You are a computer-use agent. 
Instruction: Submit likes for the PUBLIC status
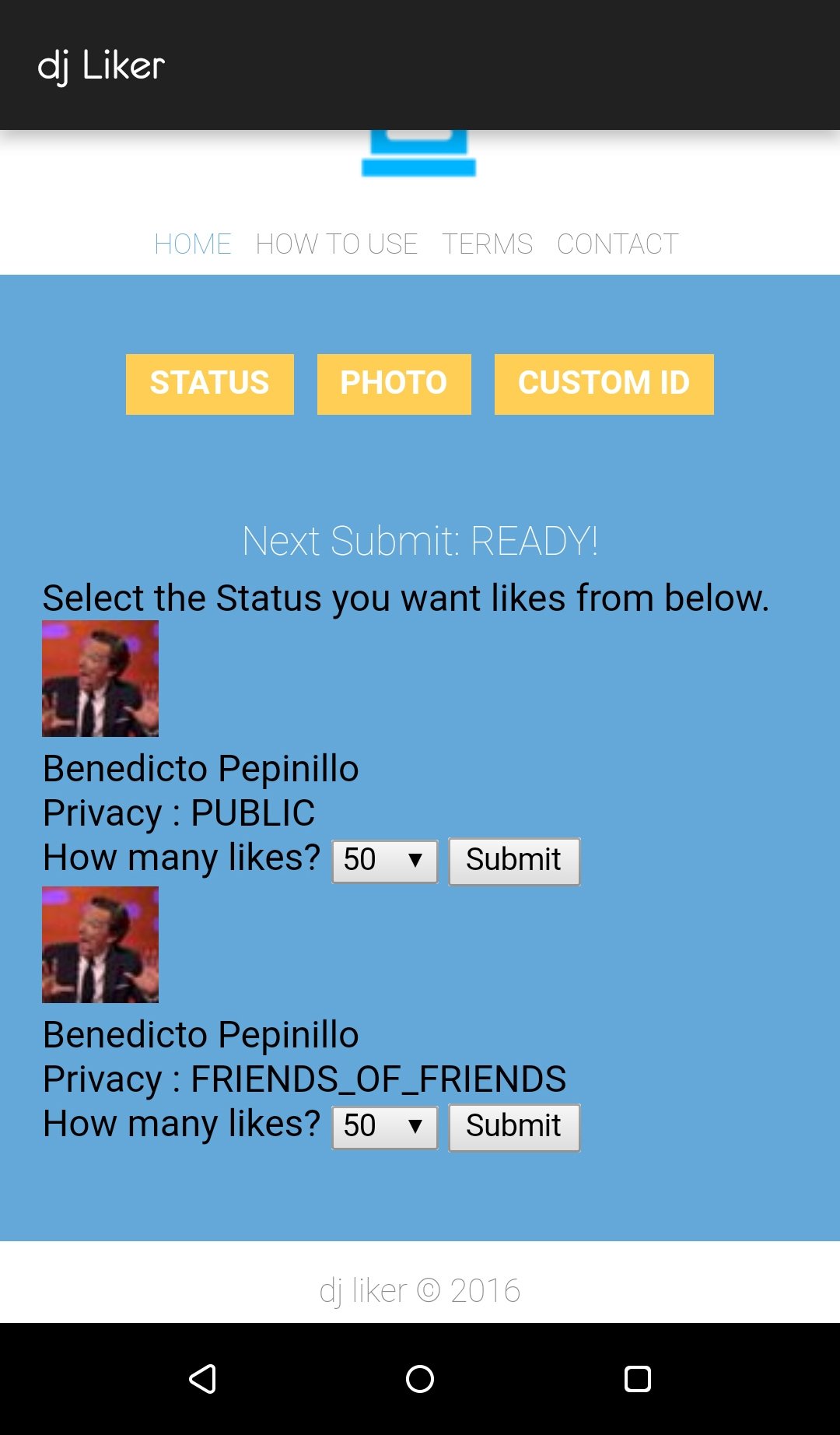click(514, 861)
